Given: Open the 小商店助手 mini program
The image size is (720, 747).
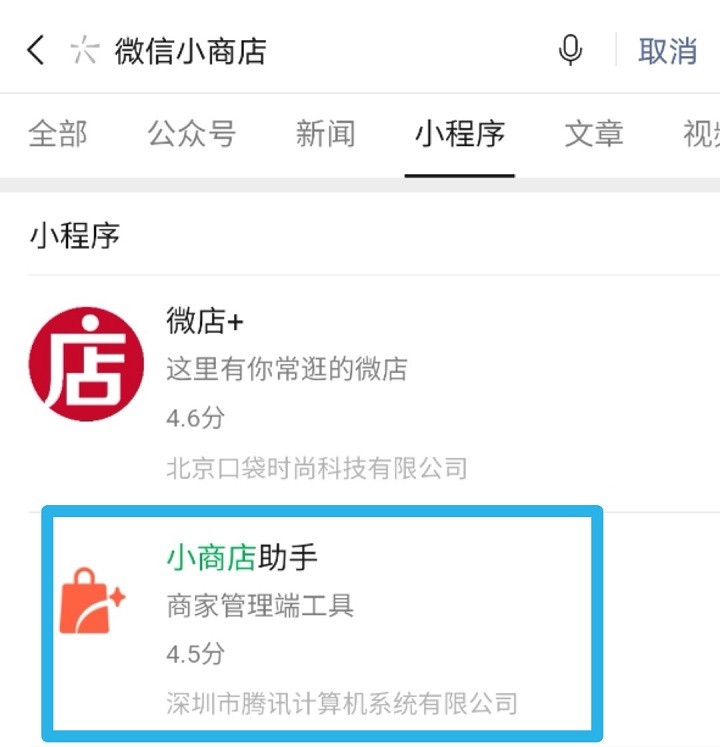Looking at the screenshot, I should [x=320, y=626].
